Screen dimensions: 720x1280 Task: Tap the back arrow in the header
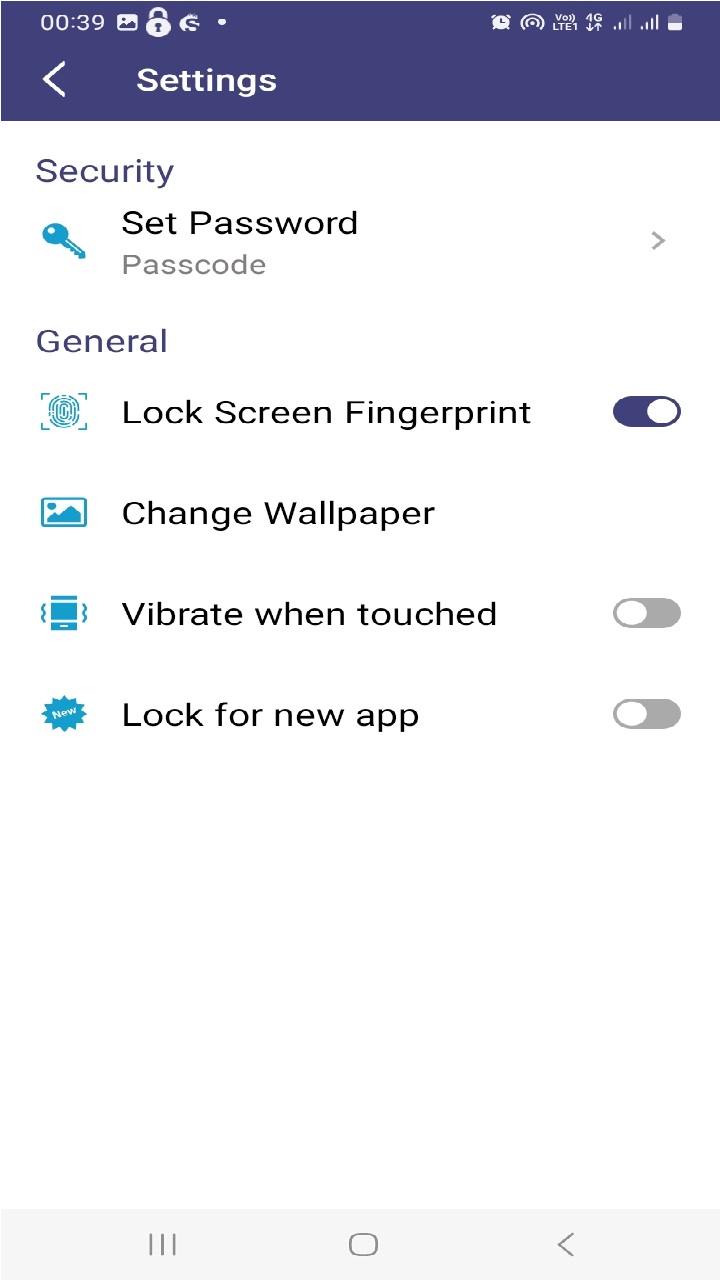pyautogui.click(x=53, y=79)
